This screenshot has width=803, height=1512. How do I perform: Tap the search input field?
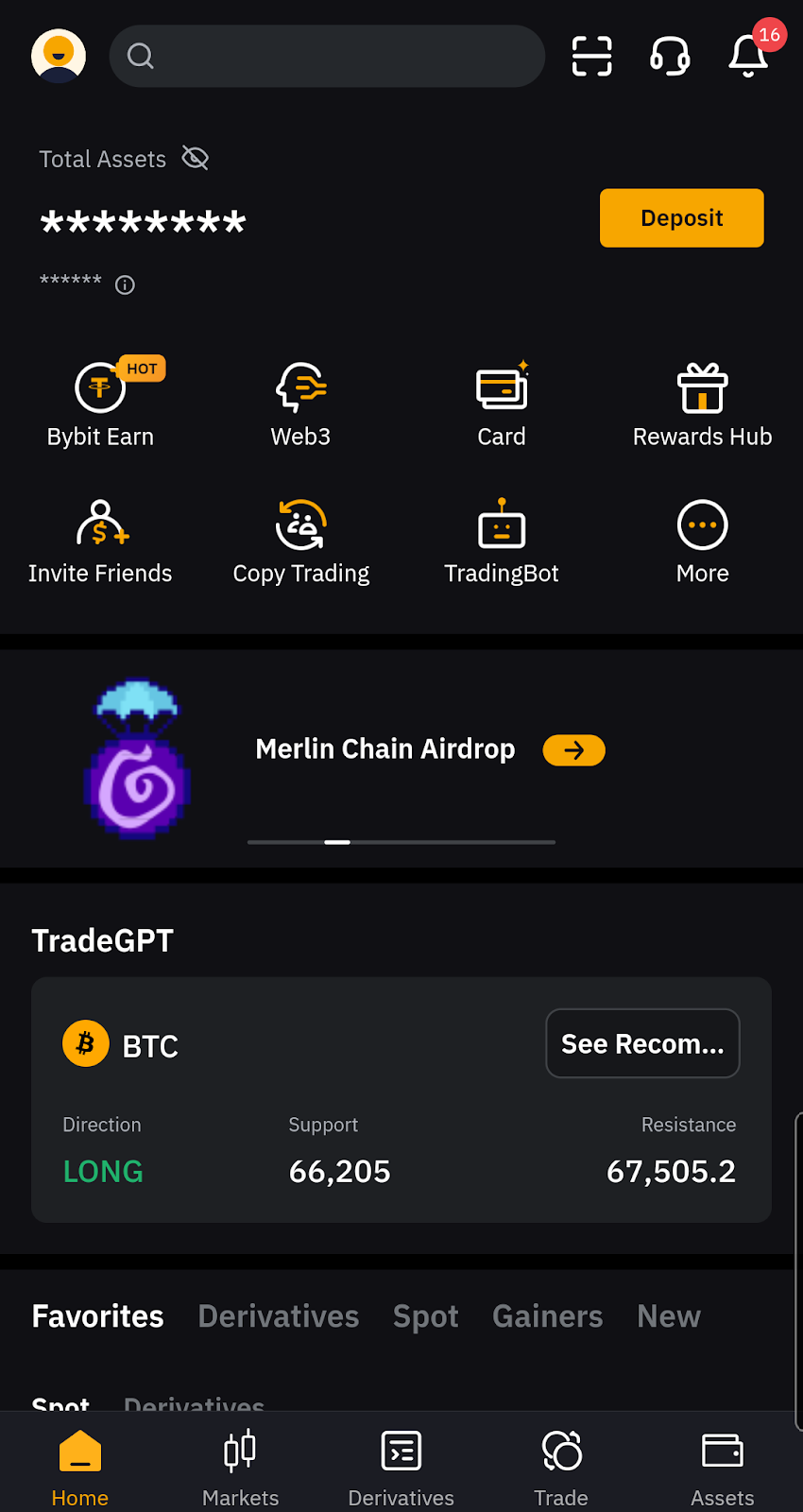(x=327, y=56)
